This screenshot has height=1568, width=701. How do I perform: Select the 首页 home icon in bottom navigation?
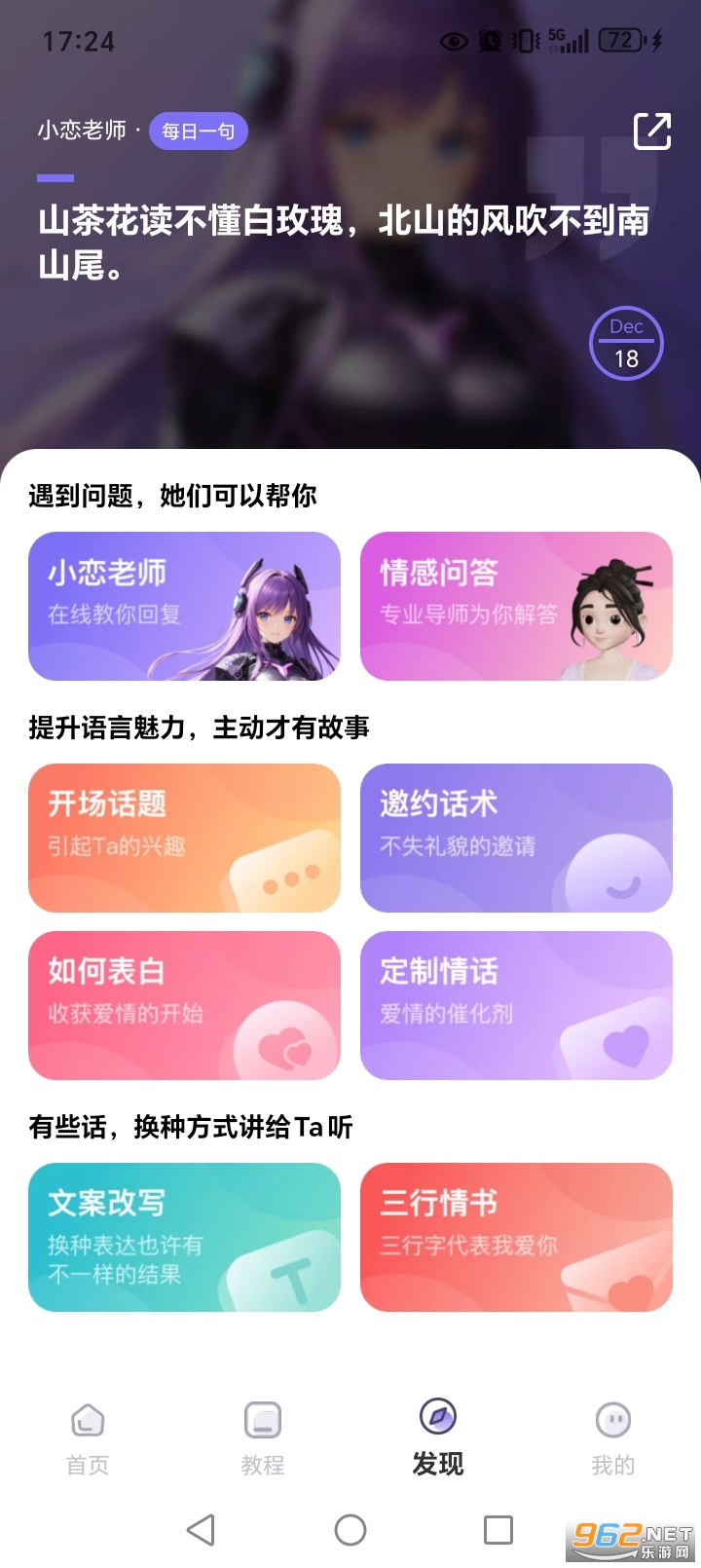click(87, 1422)
